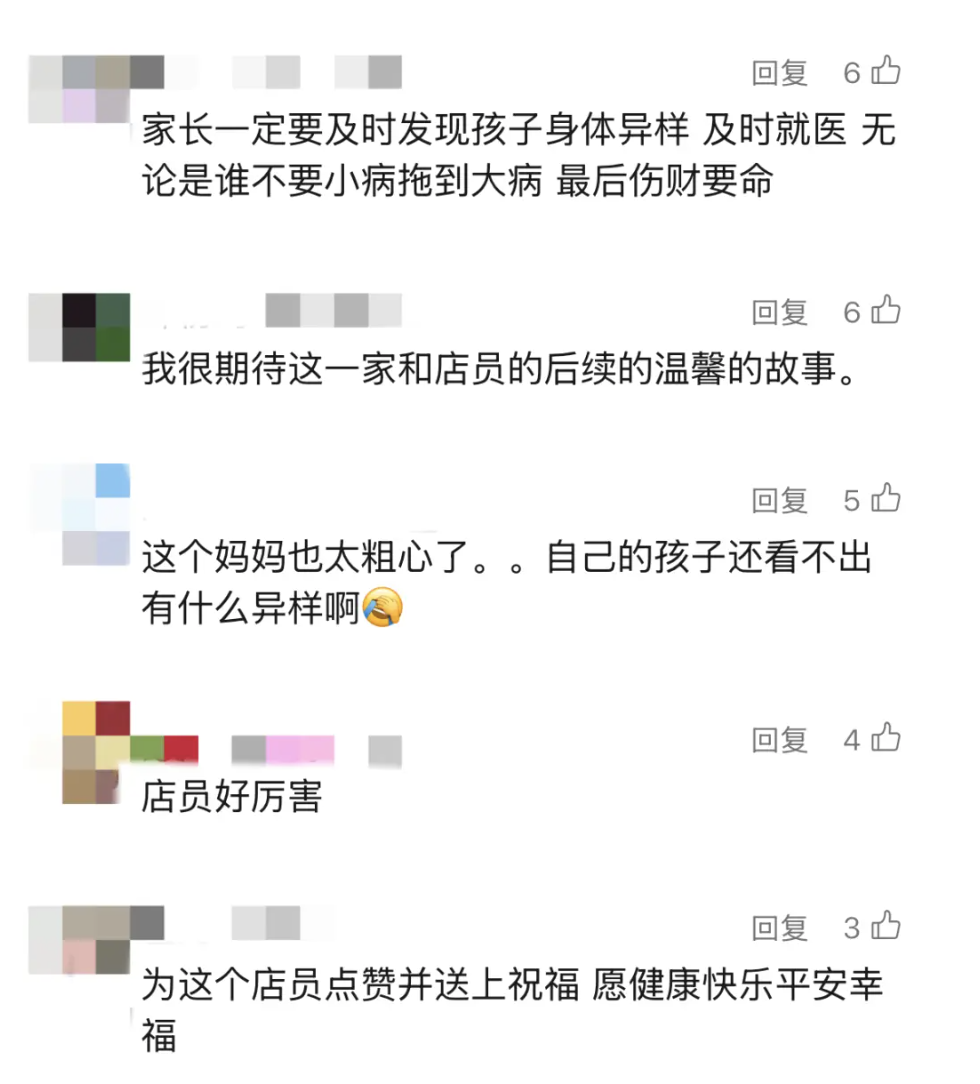
Task: Reply to the comment 这个妈妈也太粗心了
Action: point(780,500)
